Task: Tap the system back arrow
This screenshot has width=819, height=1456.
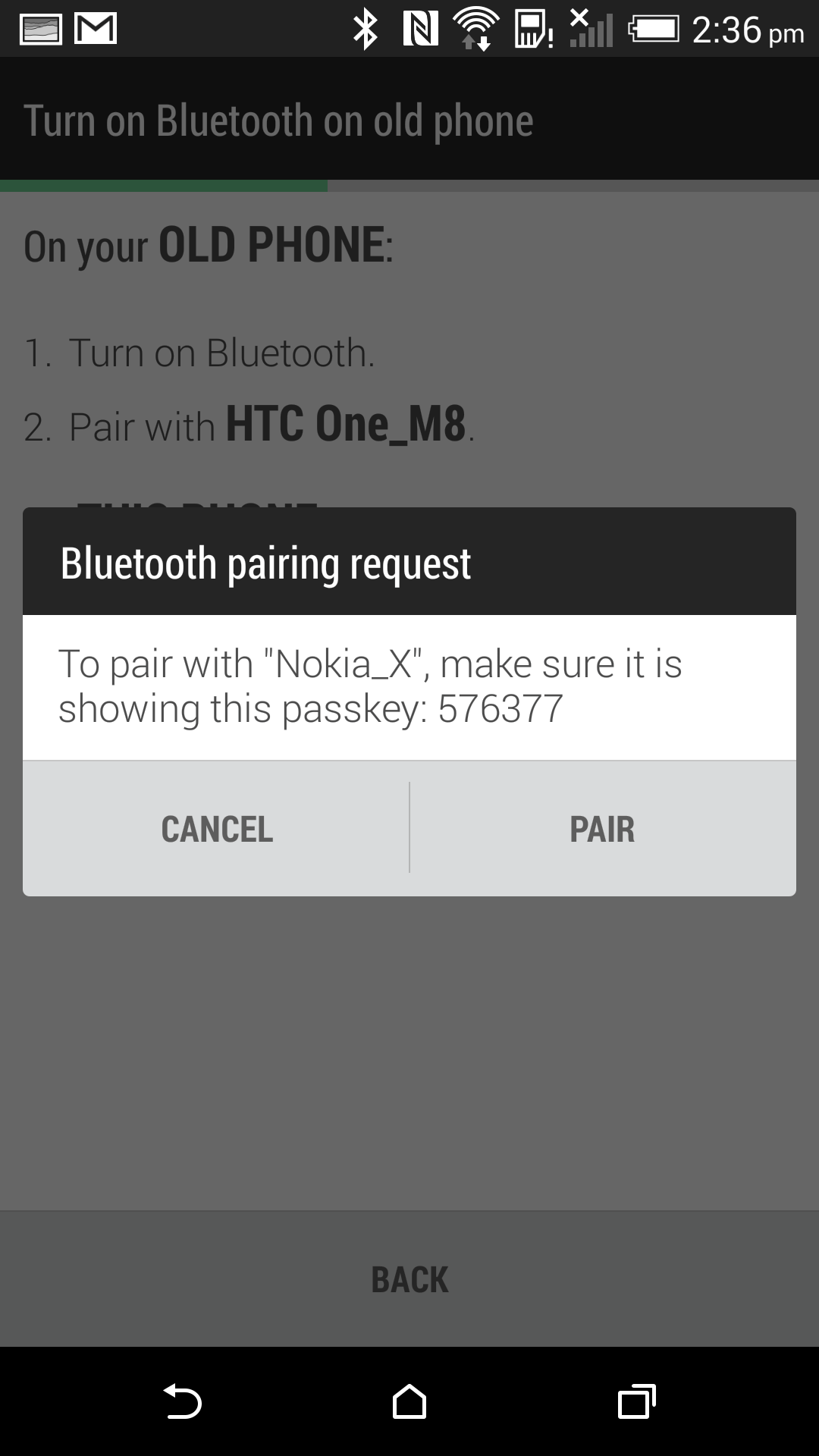Action: [182, 1401]
